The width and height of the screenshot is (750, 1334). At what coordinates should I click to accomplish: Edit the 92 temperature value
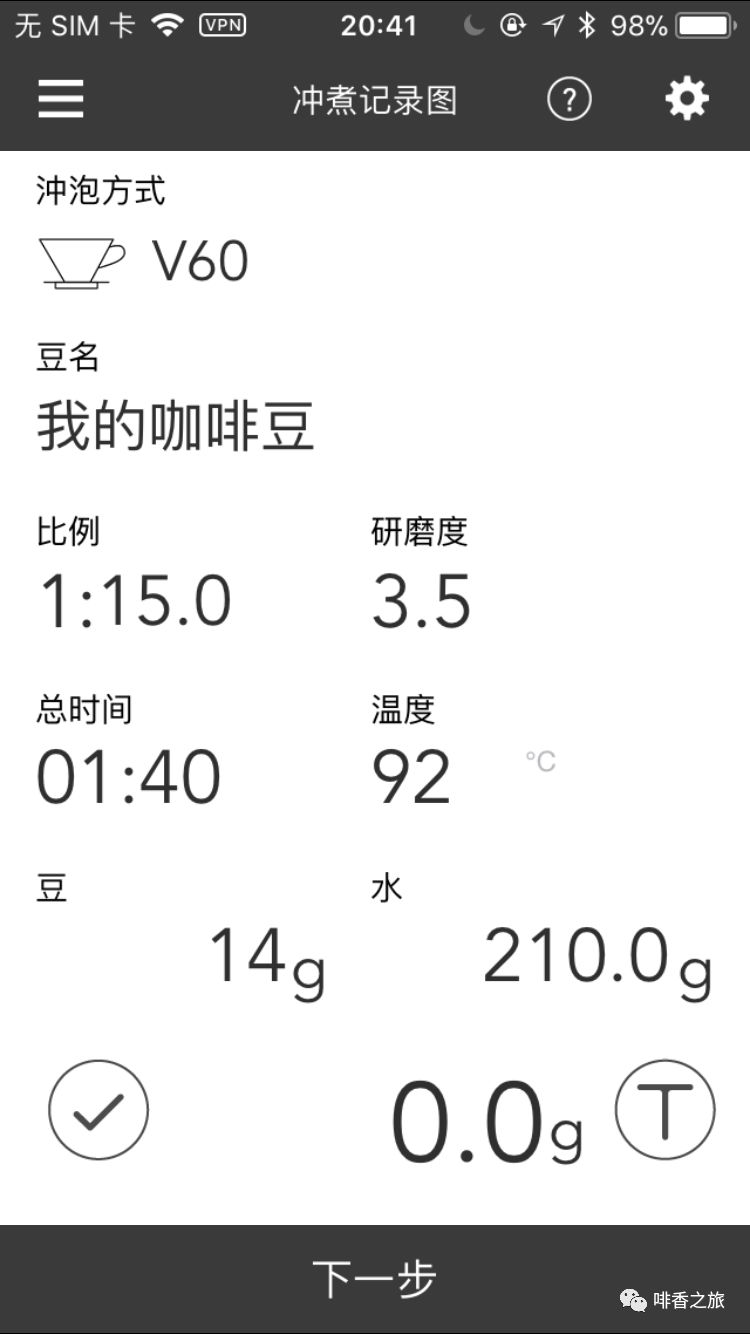tap(411, 778)
